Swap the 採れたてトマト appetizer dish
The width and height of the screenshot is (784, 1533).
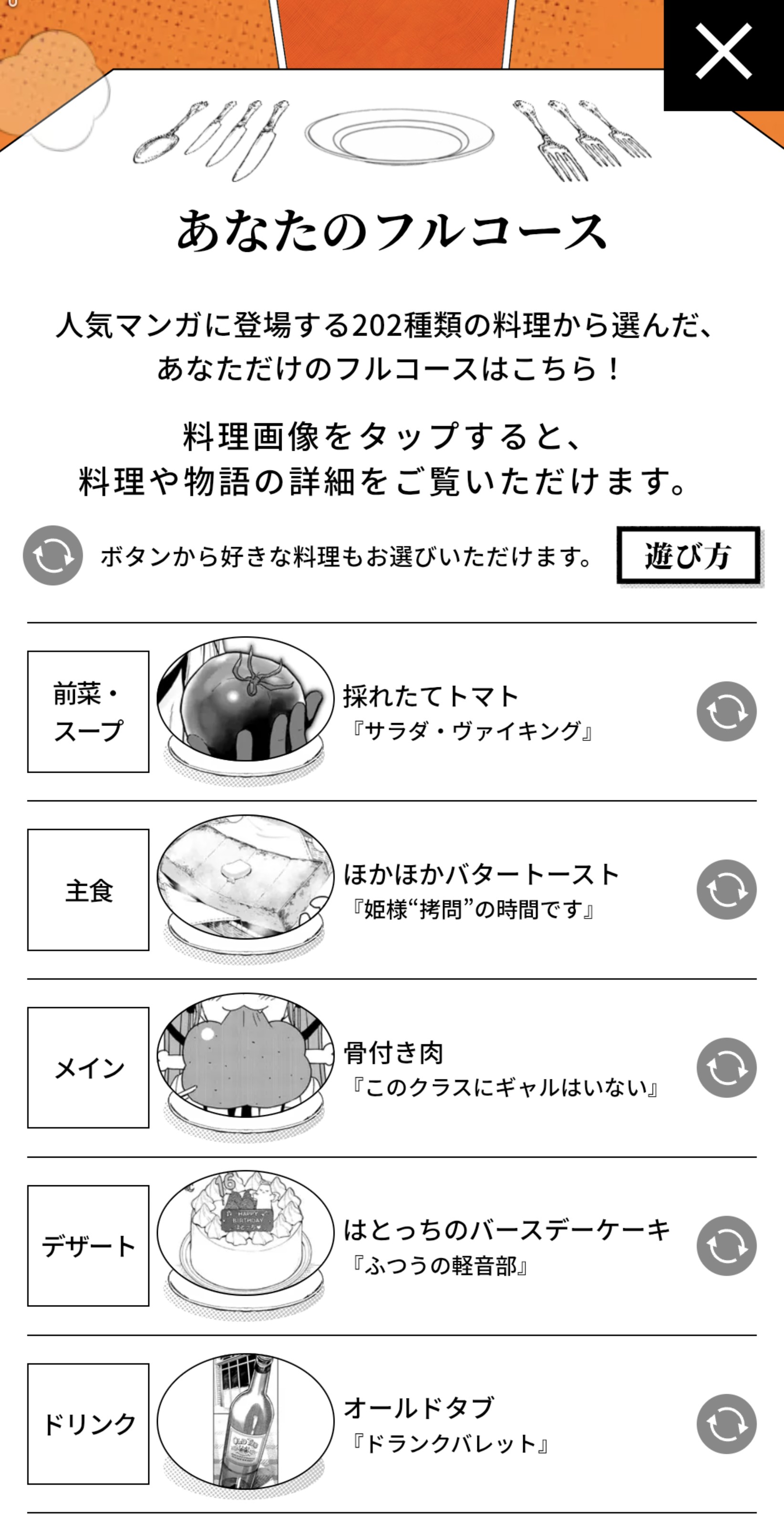point(726,711)
